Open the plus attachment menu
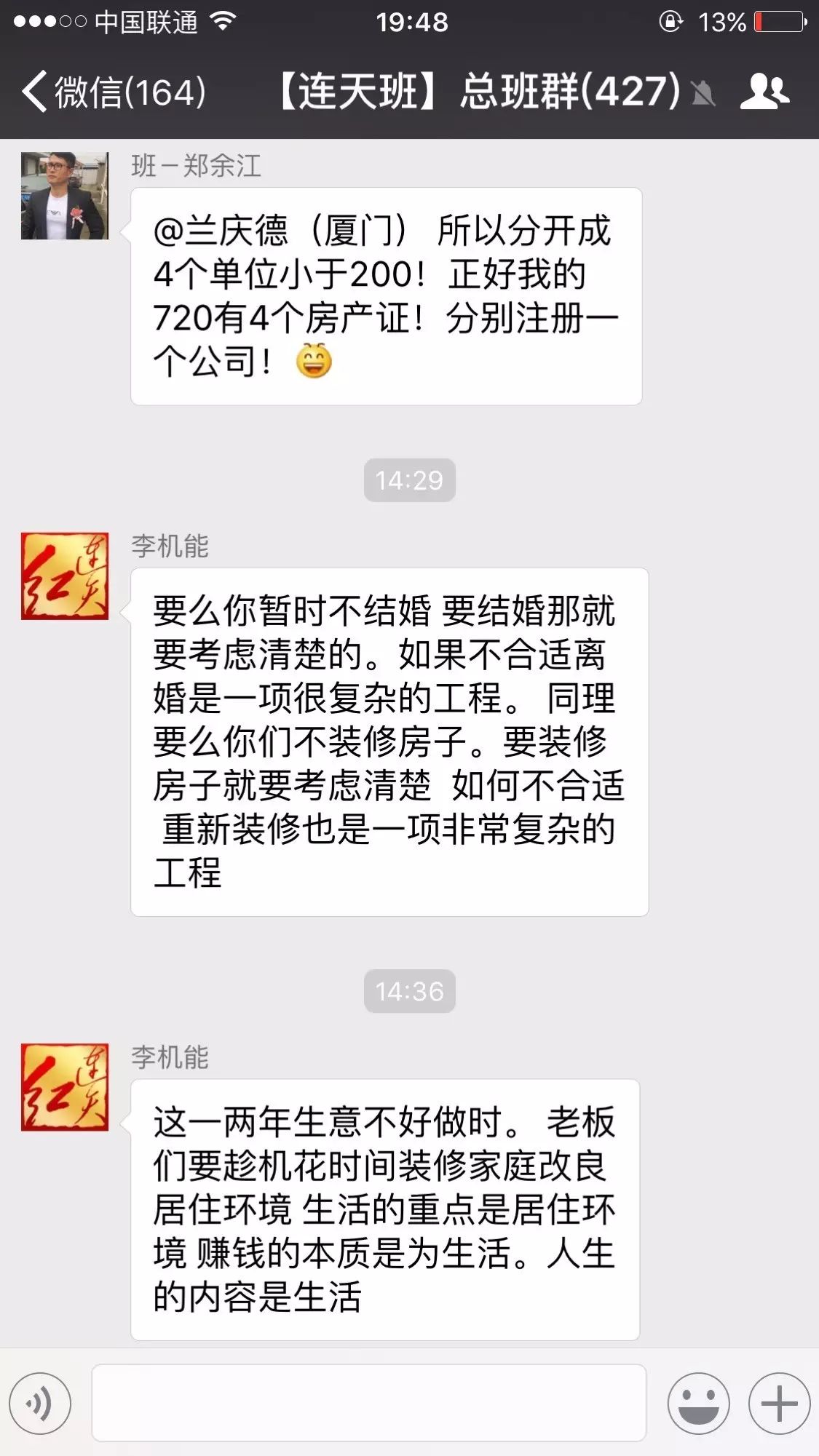This screenshot has height=1456, width=819. (x=779, y=1403)
